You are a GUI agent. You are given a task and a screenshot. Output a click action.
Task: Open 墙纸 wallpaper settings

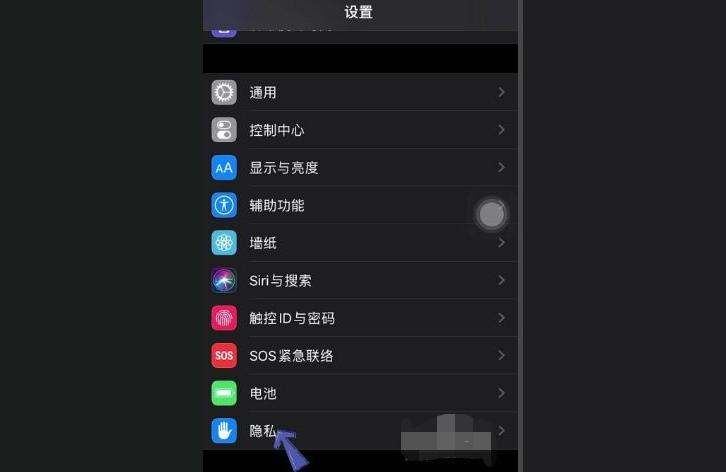[263, 243]
